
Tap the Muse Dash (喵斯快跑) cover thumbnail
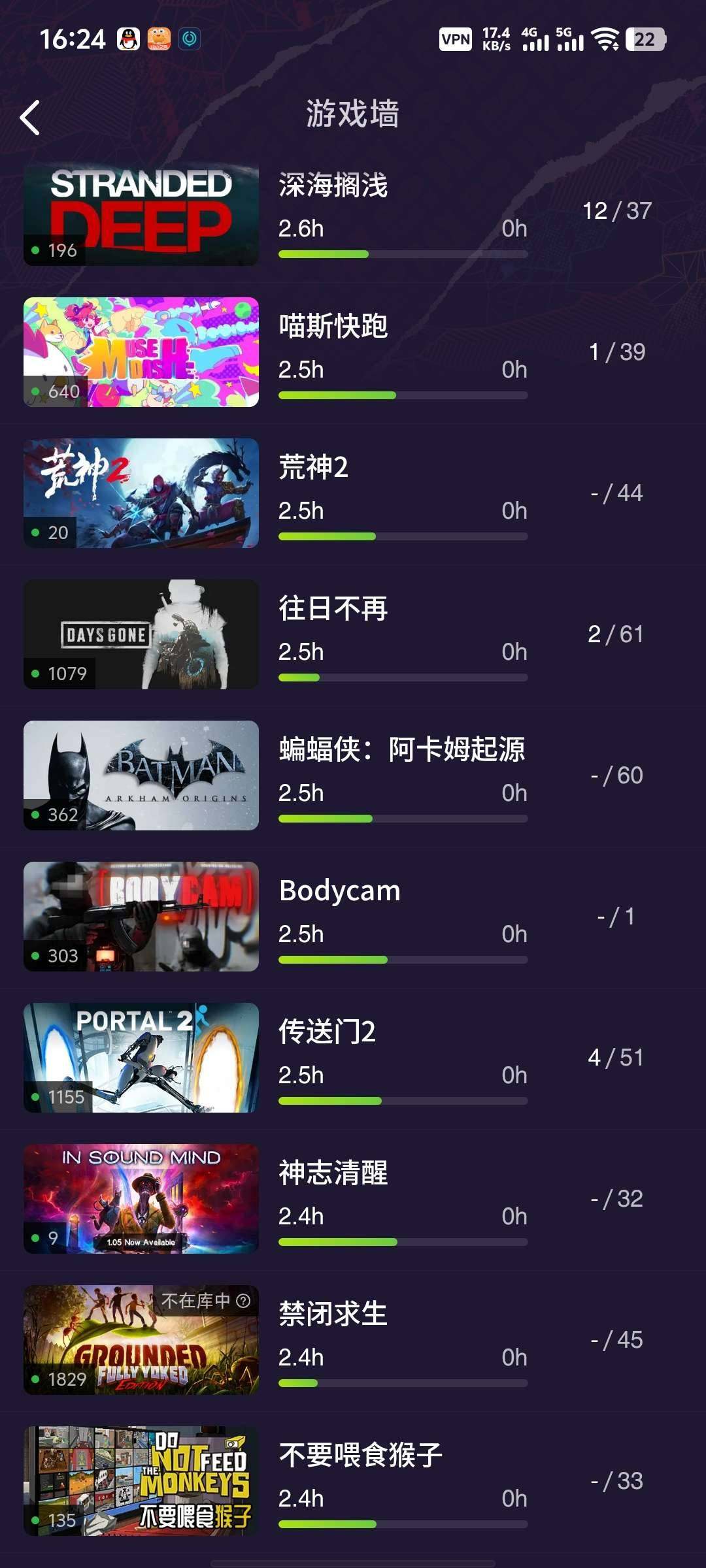(141, 351)
